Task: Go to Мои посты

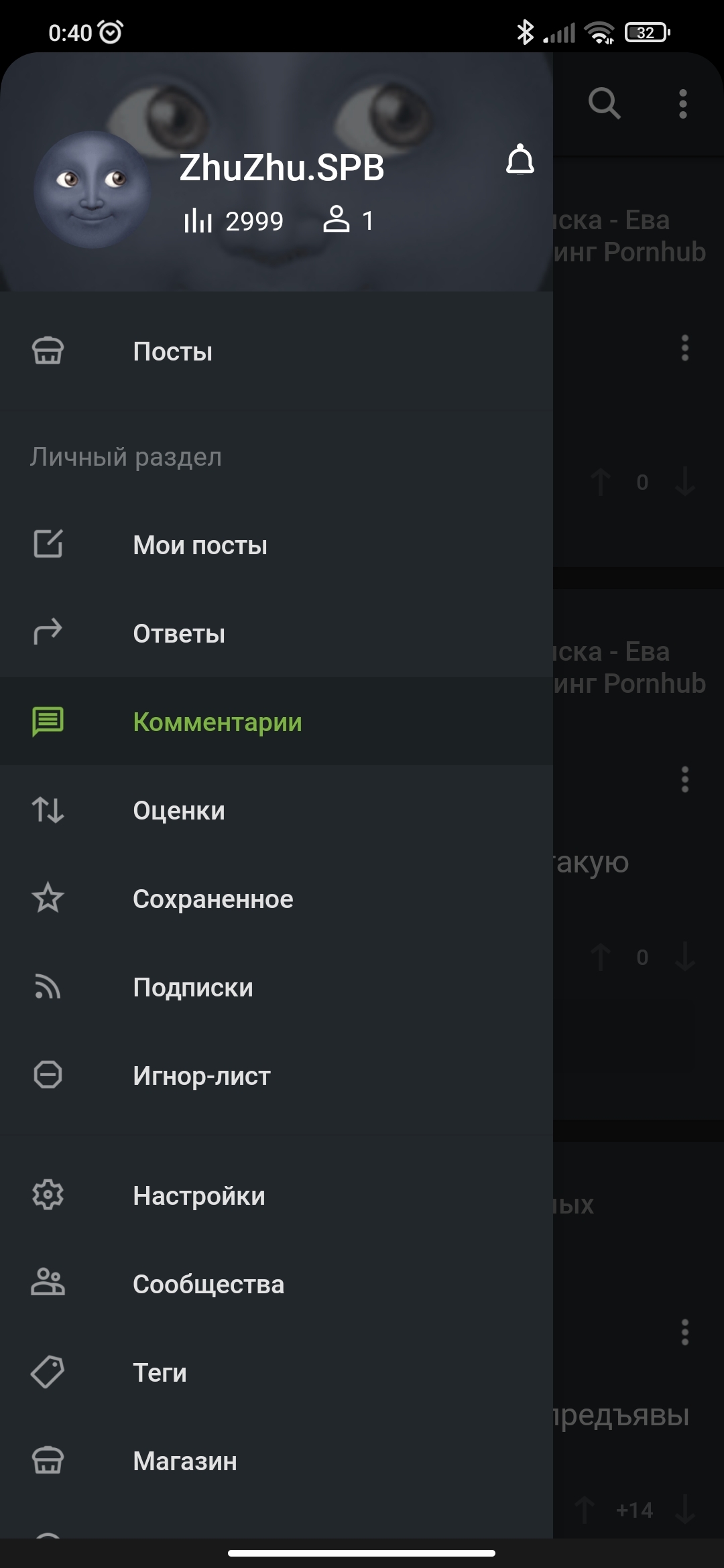Action: (x=276, y=545)
